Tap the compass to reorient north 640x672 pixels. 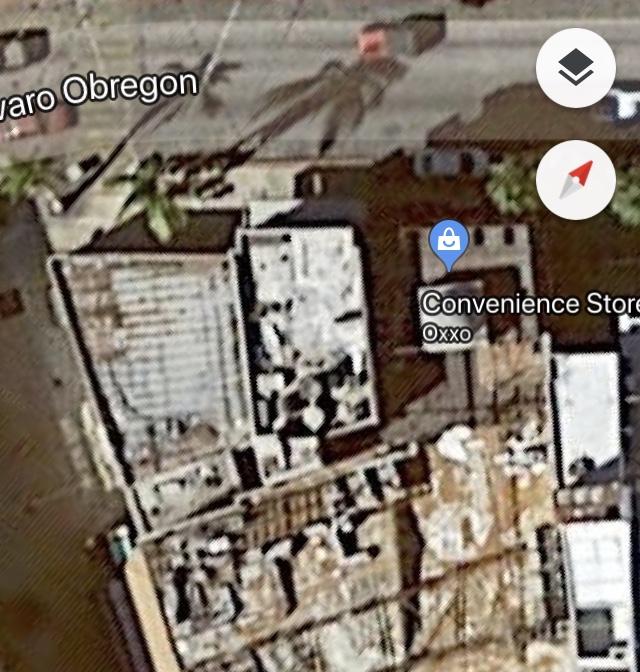tap(575, 180)
